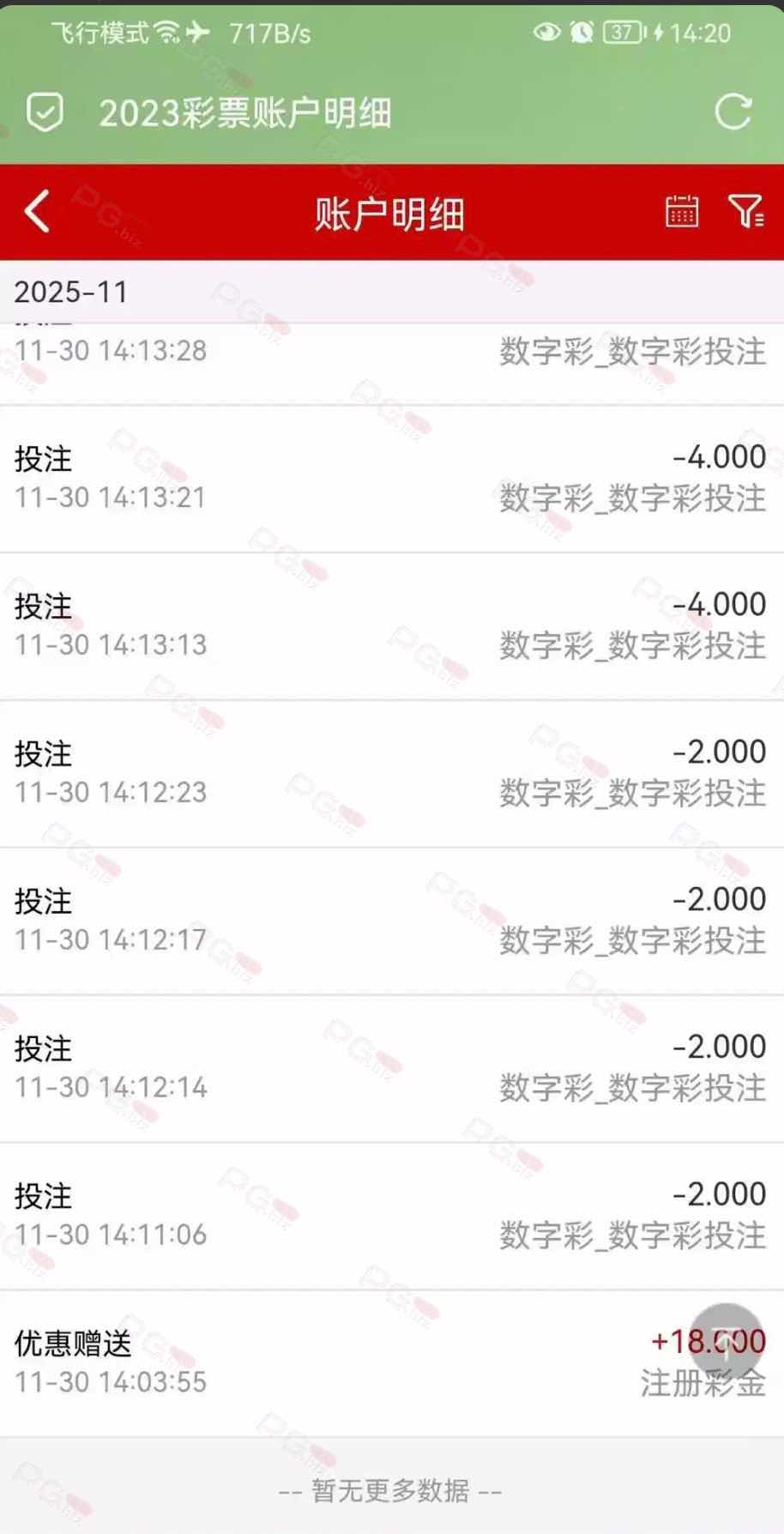Go back from account details
Screen dimensions: 784x1534
(x=37, y=212)
